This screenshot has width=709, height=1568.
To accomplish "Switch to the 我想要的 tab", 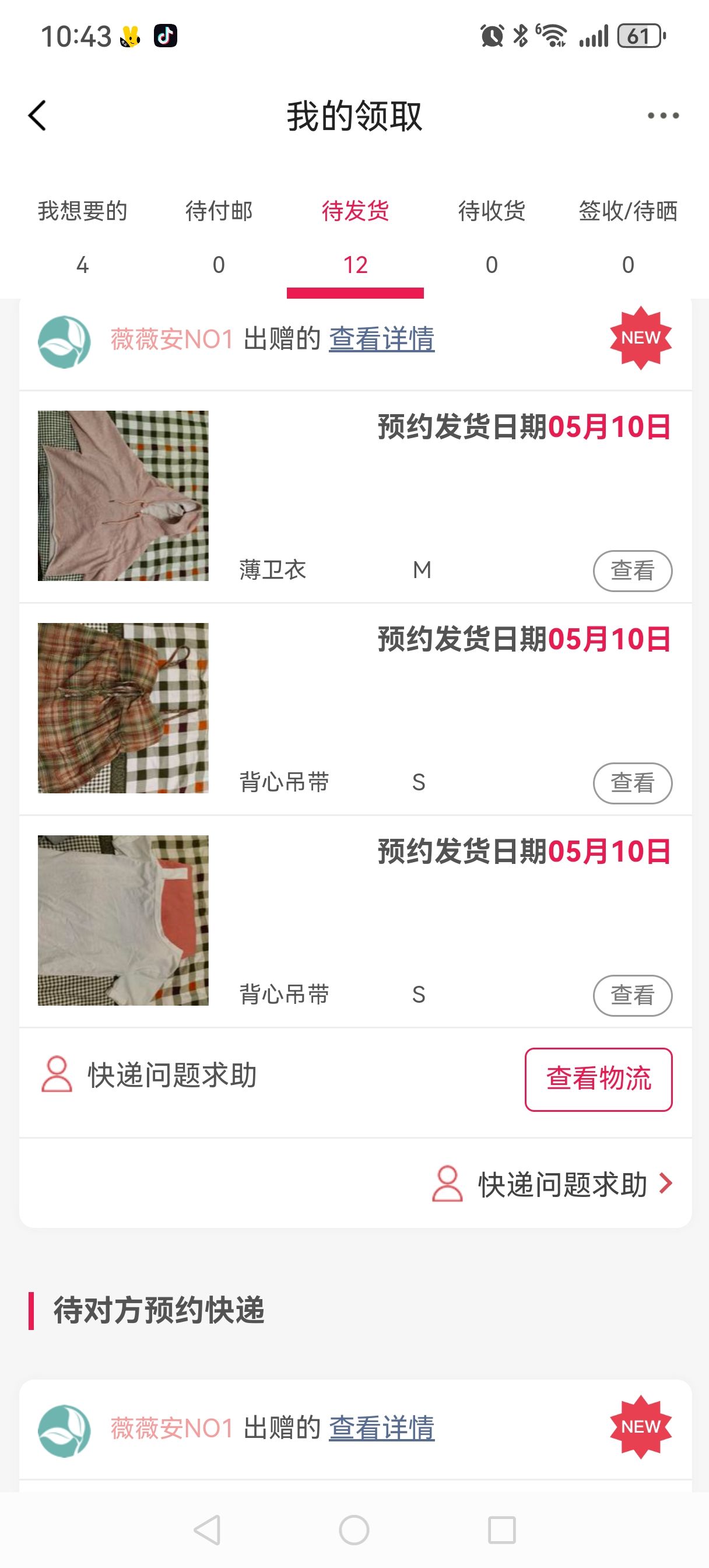I will 83,237.
